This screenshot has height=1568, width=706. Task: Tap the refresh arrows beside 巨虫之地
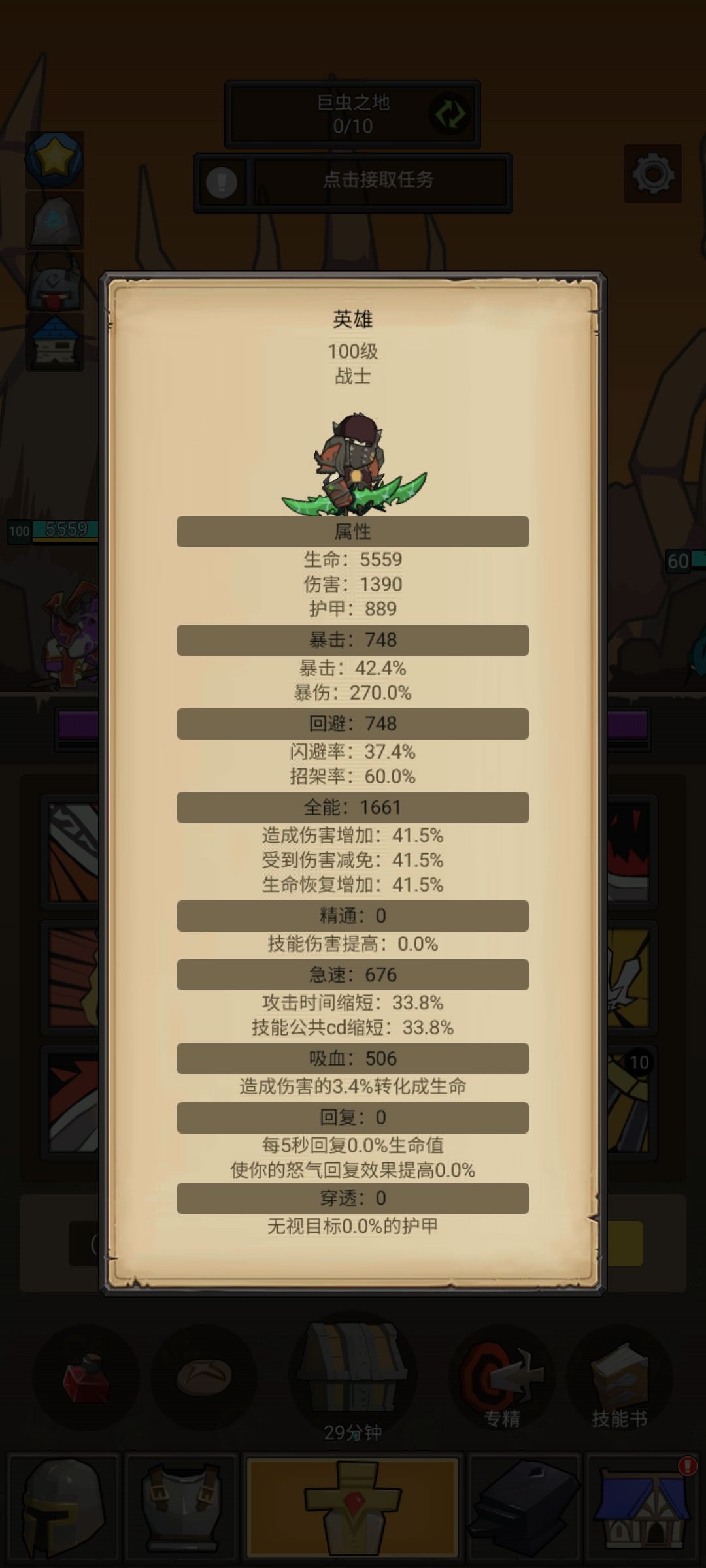pyautogui.click(x=448, y=114)
